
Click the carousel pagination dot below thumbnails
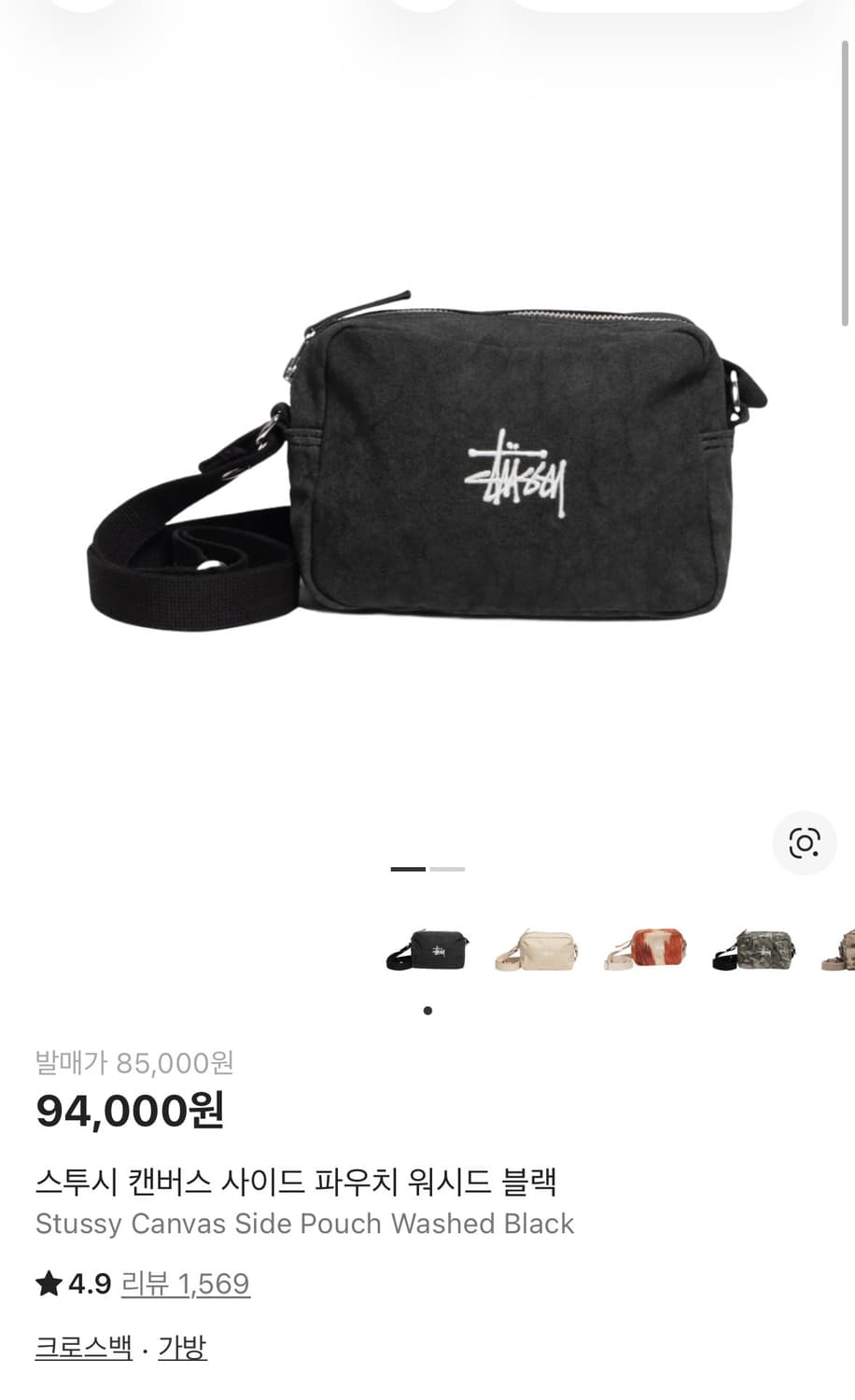click(x=427, y=1009)
